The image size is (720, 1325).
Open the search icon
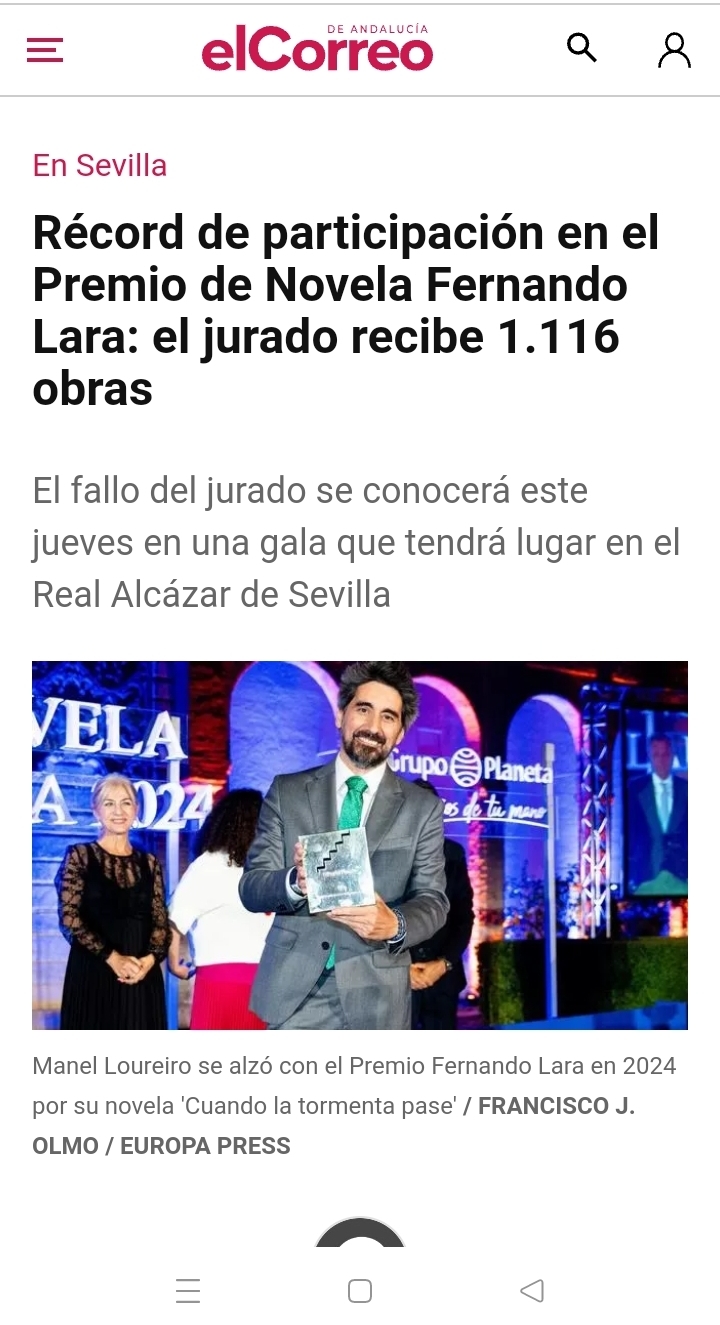[581, 47]
